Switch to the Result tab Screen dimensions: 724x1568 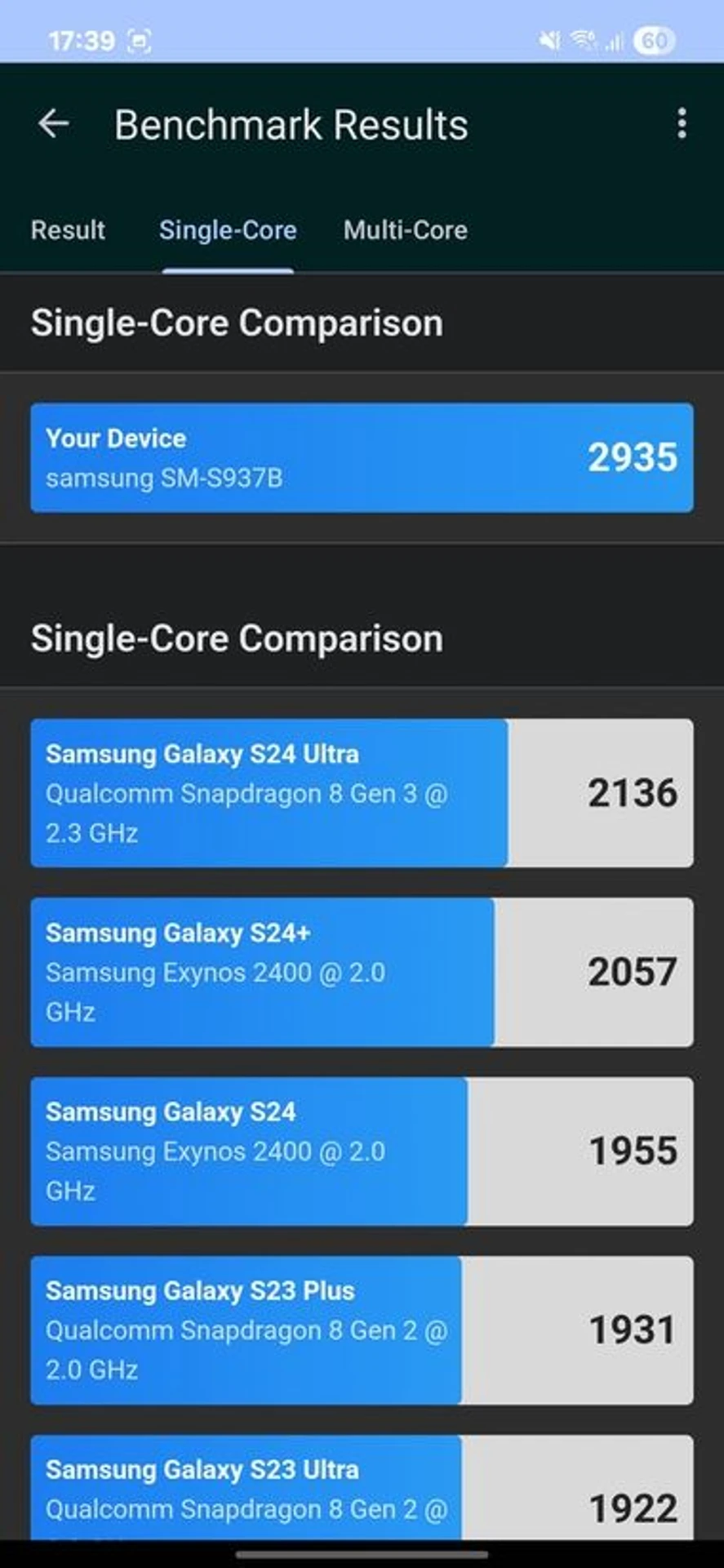(68, 230)
